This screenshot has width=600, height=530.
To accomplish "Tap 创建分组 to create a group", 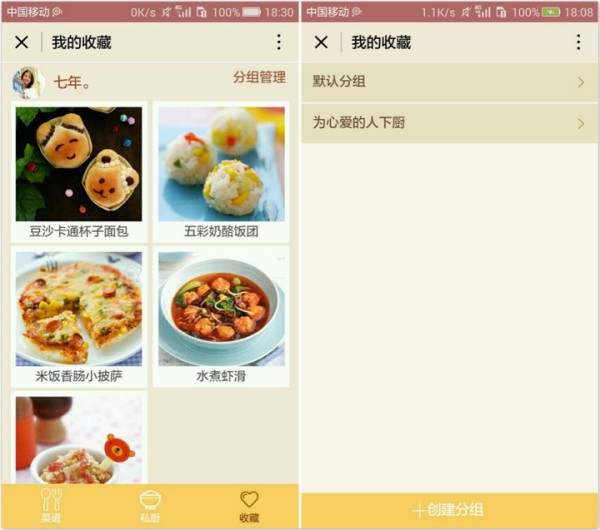I will 449,510.
